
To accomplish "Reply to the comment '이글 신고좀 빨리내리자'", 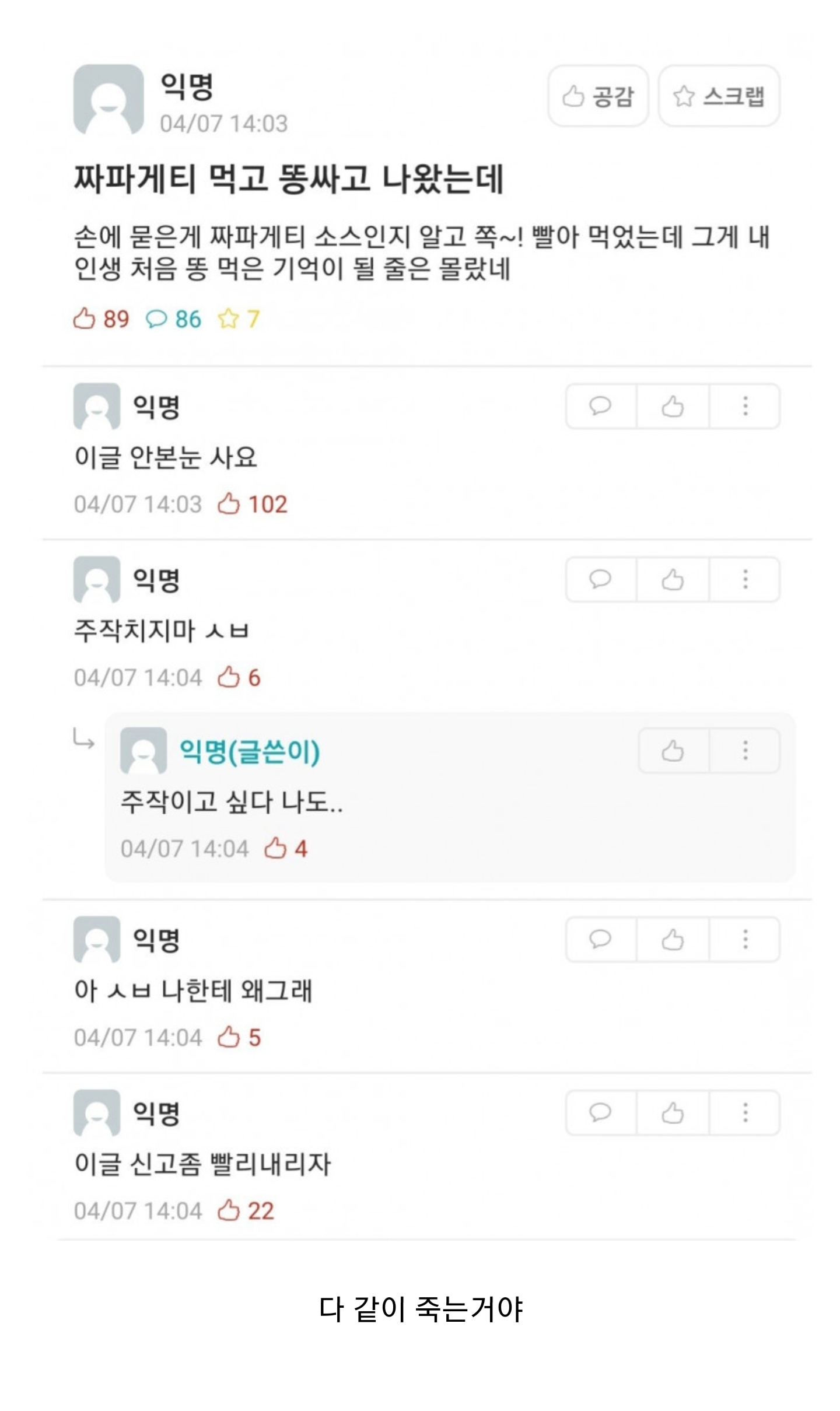I will point(600,1112).
